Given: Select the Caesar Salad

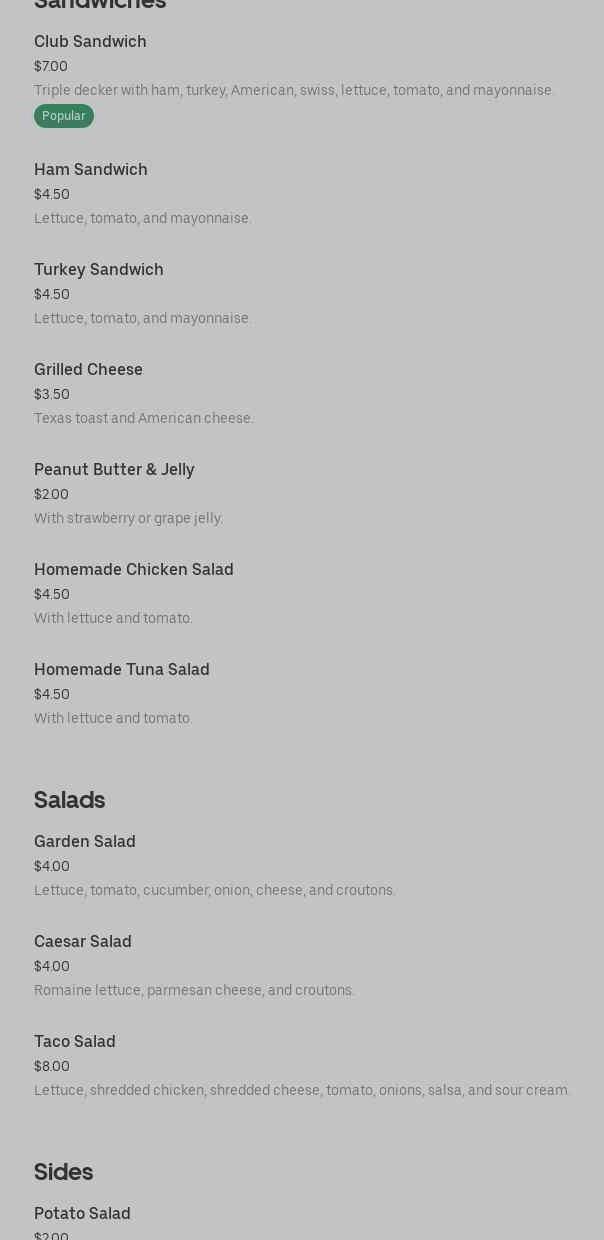Looking at the screenshot, I should click(83, 942).
